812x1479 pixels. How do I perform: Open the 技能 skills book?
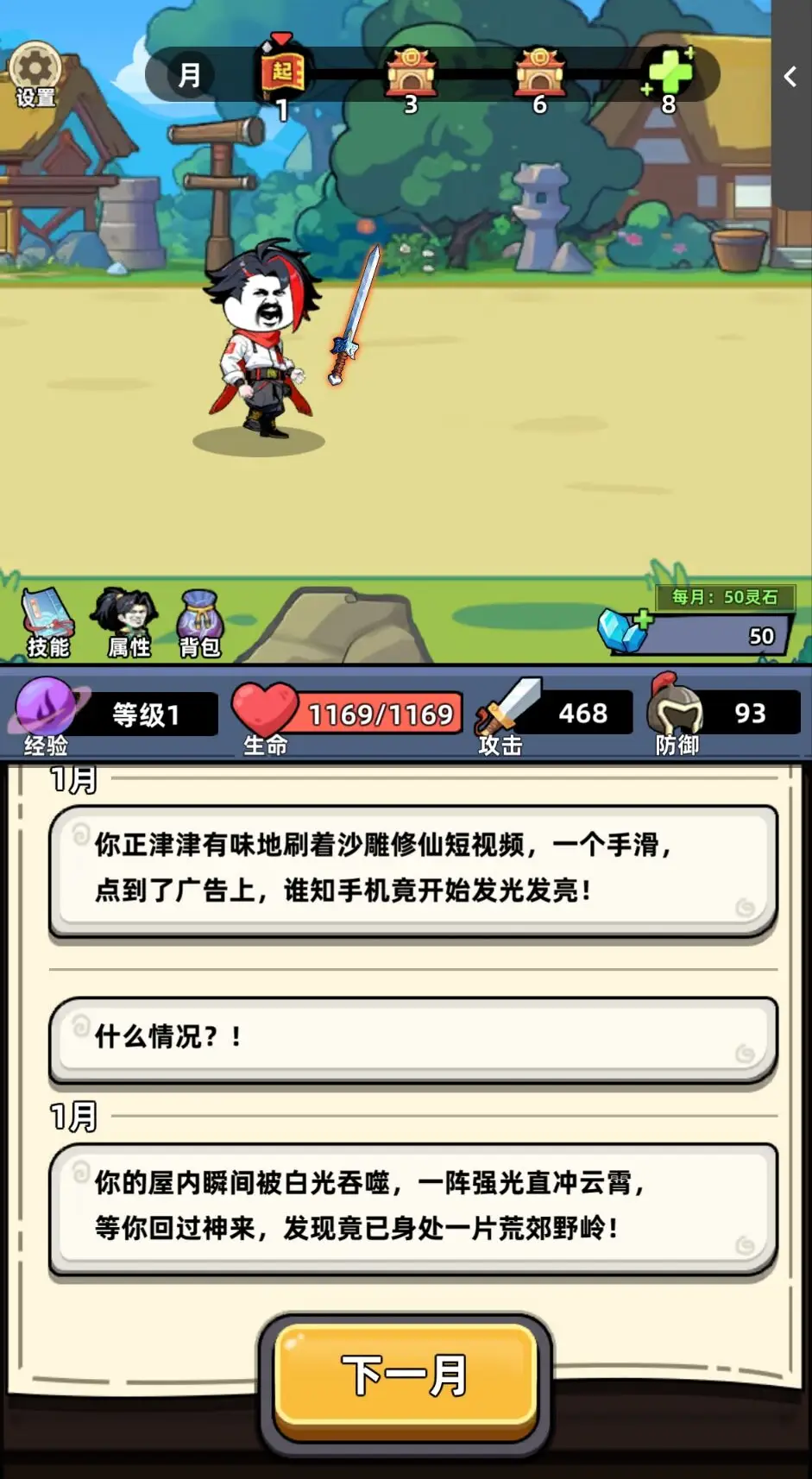[47, 623]
